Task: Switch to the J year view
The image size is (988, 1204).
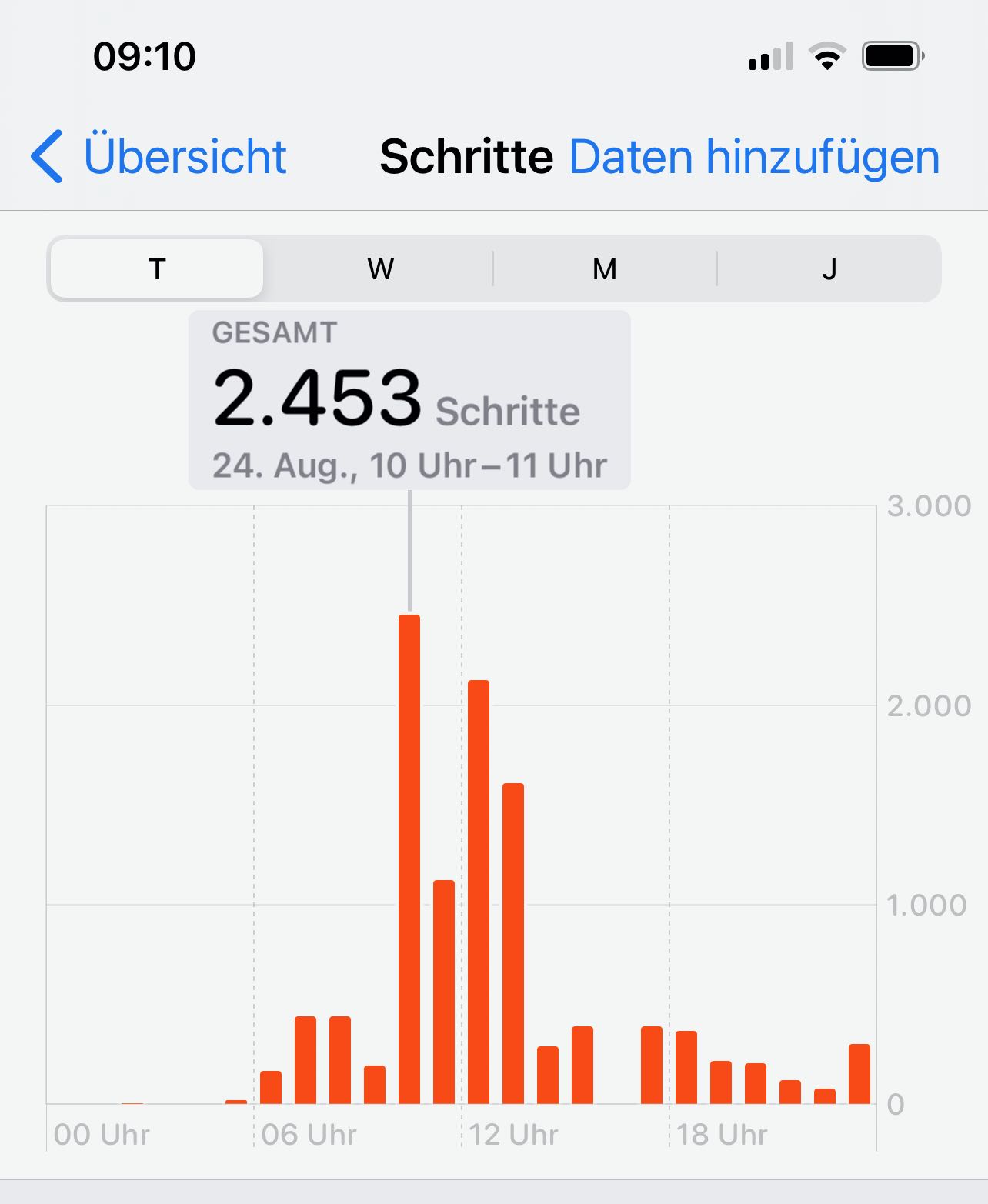Action: (829, 269)
